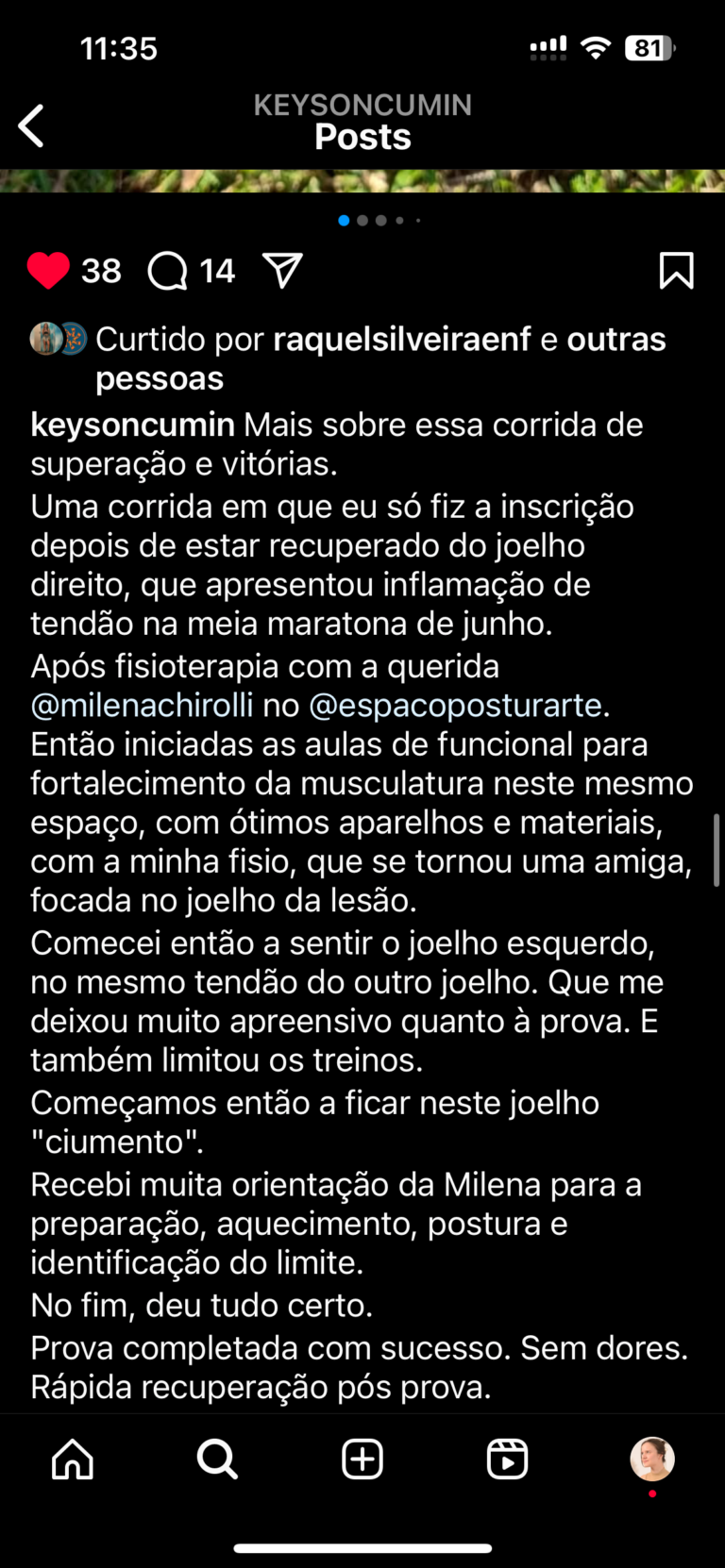This screenshot has height=1568, width=725.
Task: View the other people who liked the post
Action: coord(615,340)
